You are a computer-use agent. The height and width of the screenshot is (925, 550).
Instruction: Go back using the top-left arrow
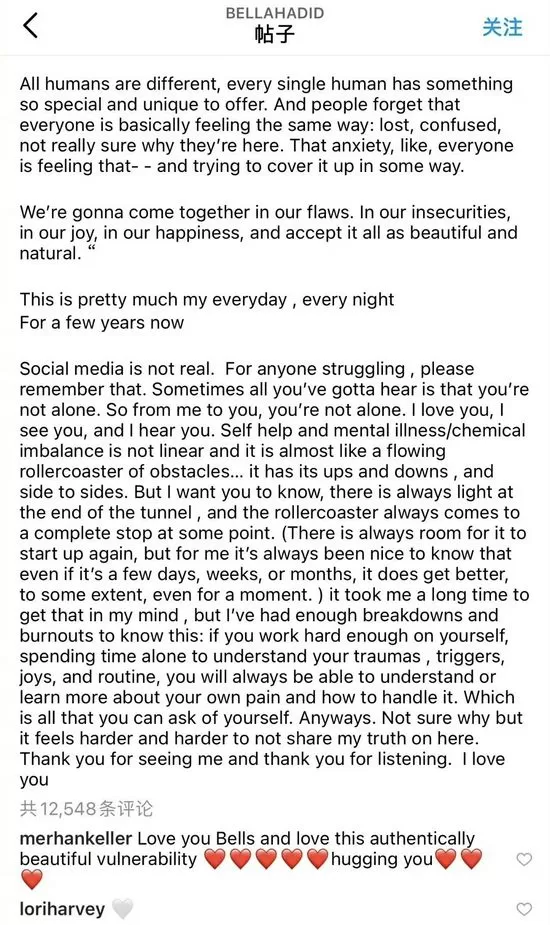(31, 25)
